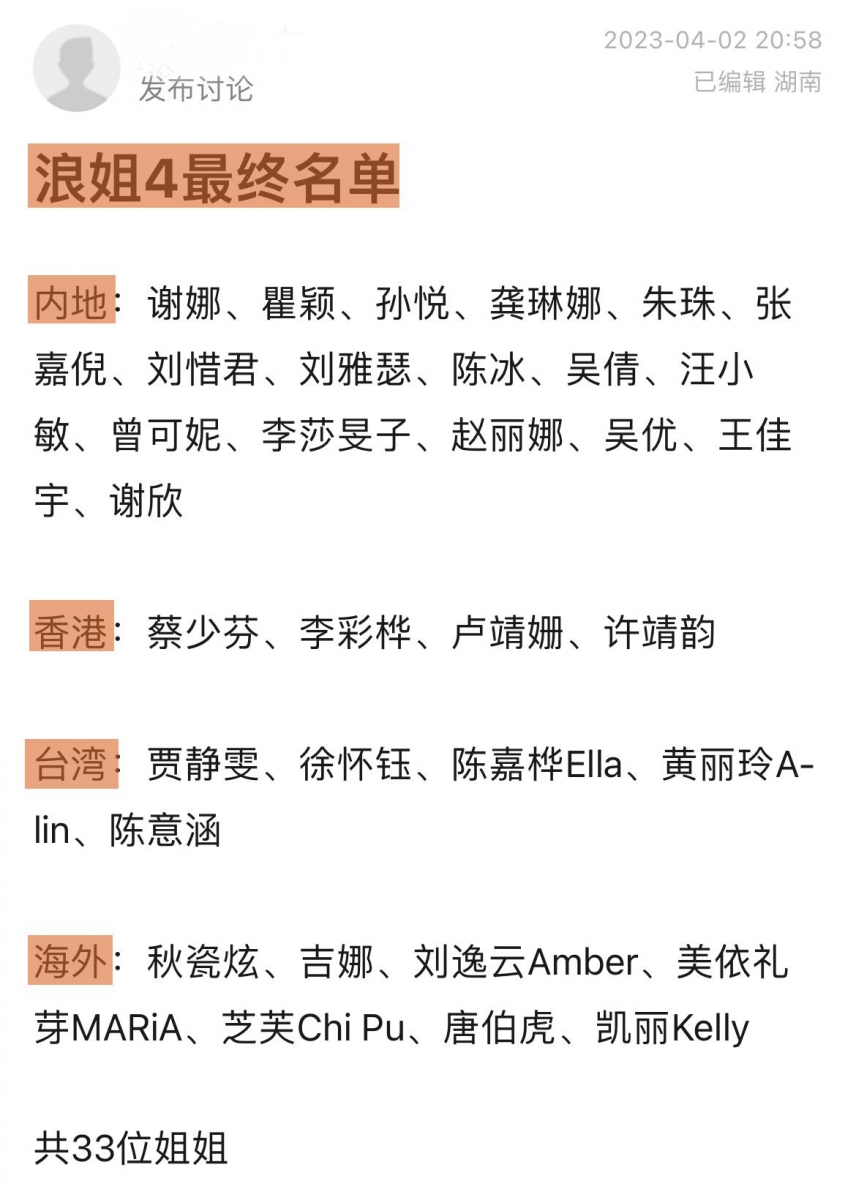Select the post title "浪姐4最终名单"
856x1200 pixels.
click(x=211, y=178)
